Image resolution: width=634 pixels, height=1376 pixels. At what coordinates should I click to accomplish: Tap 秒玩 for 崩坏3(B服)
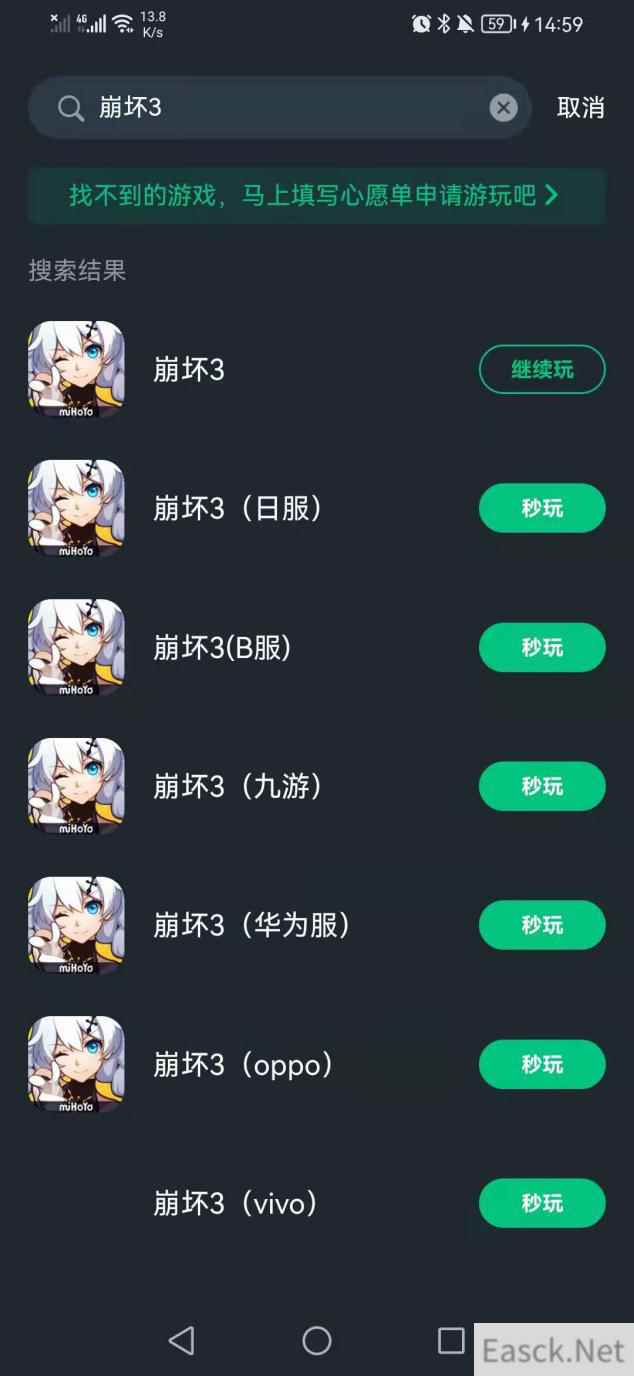click(542, 647)
